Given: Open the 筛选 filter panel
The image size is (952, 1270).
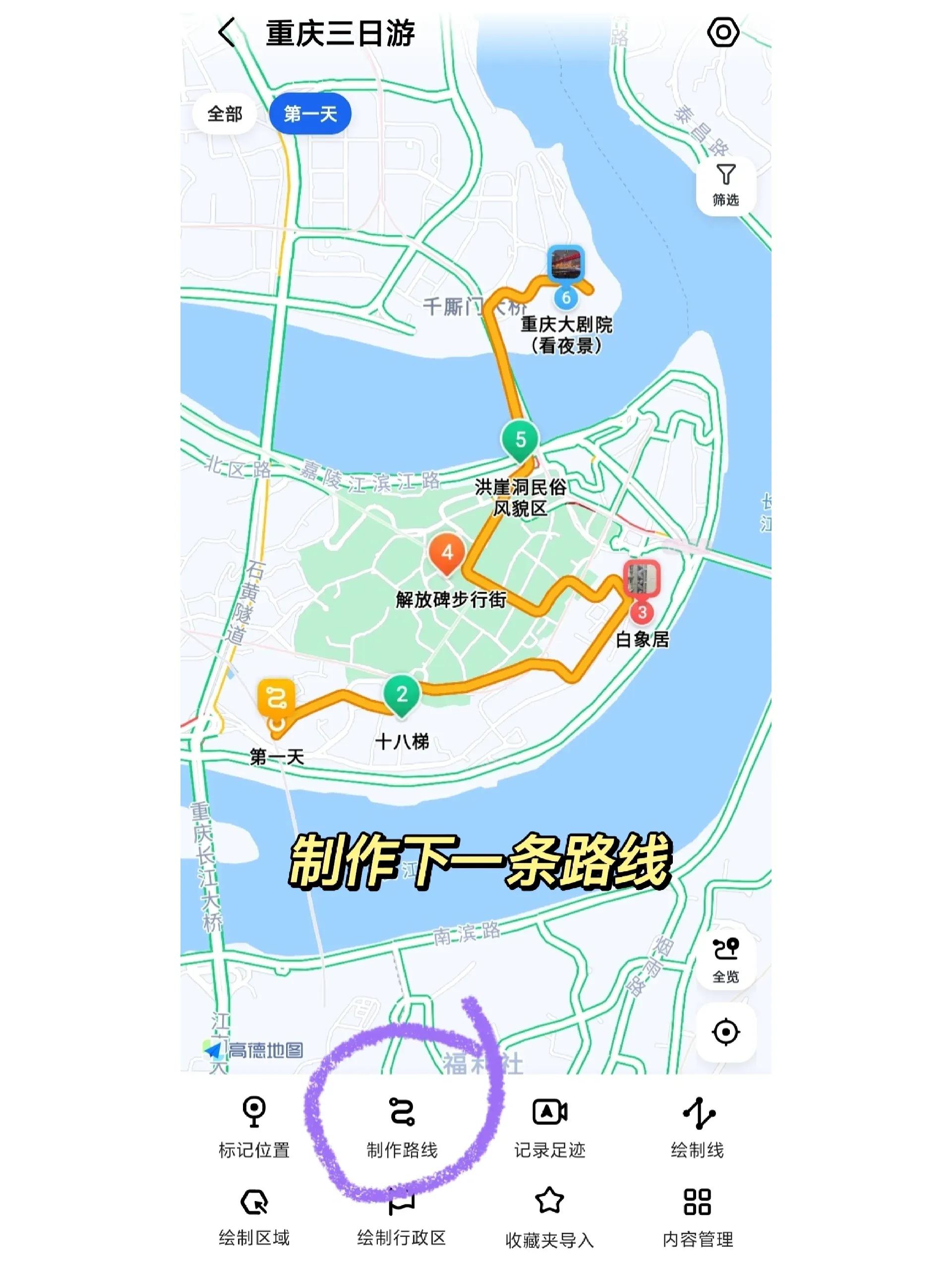Looking at the screenshot, I should [x=726, y=184].
